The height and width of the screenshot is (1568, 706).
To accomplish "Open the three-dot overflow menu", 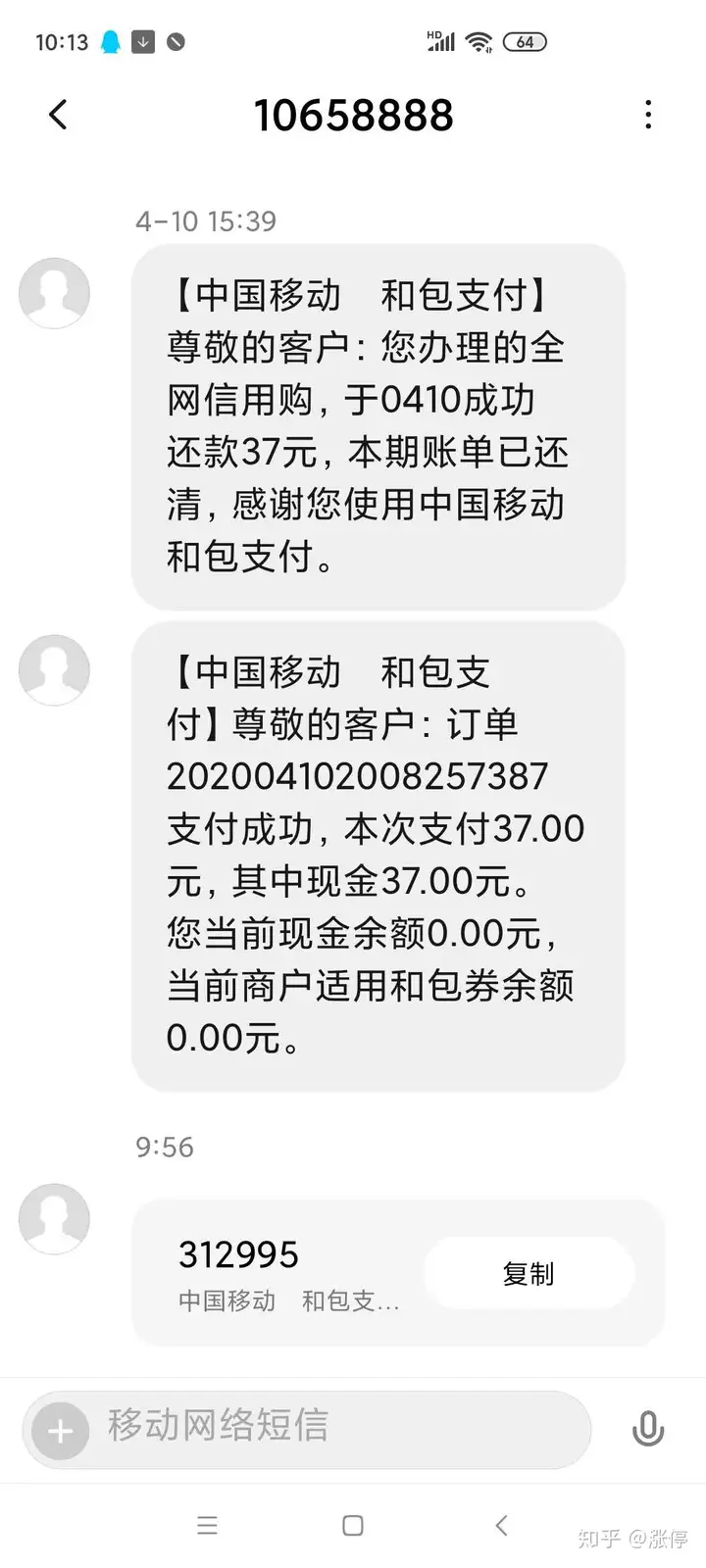I will [x=648, y=115].
